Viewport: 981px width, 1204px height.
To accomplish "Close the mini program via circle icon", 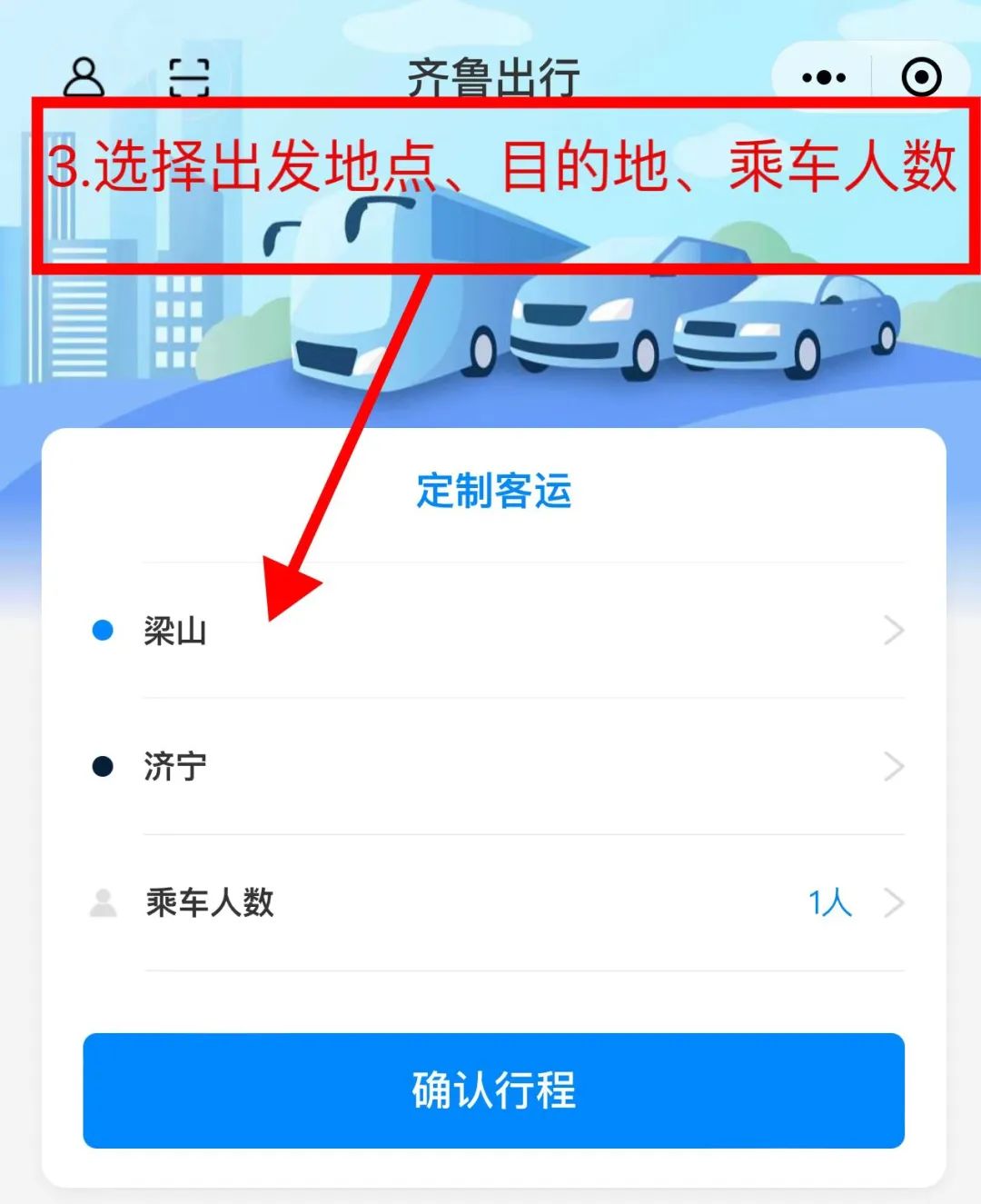I will point(921,77).
